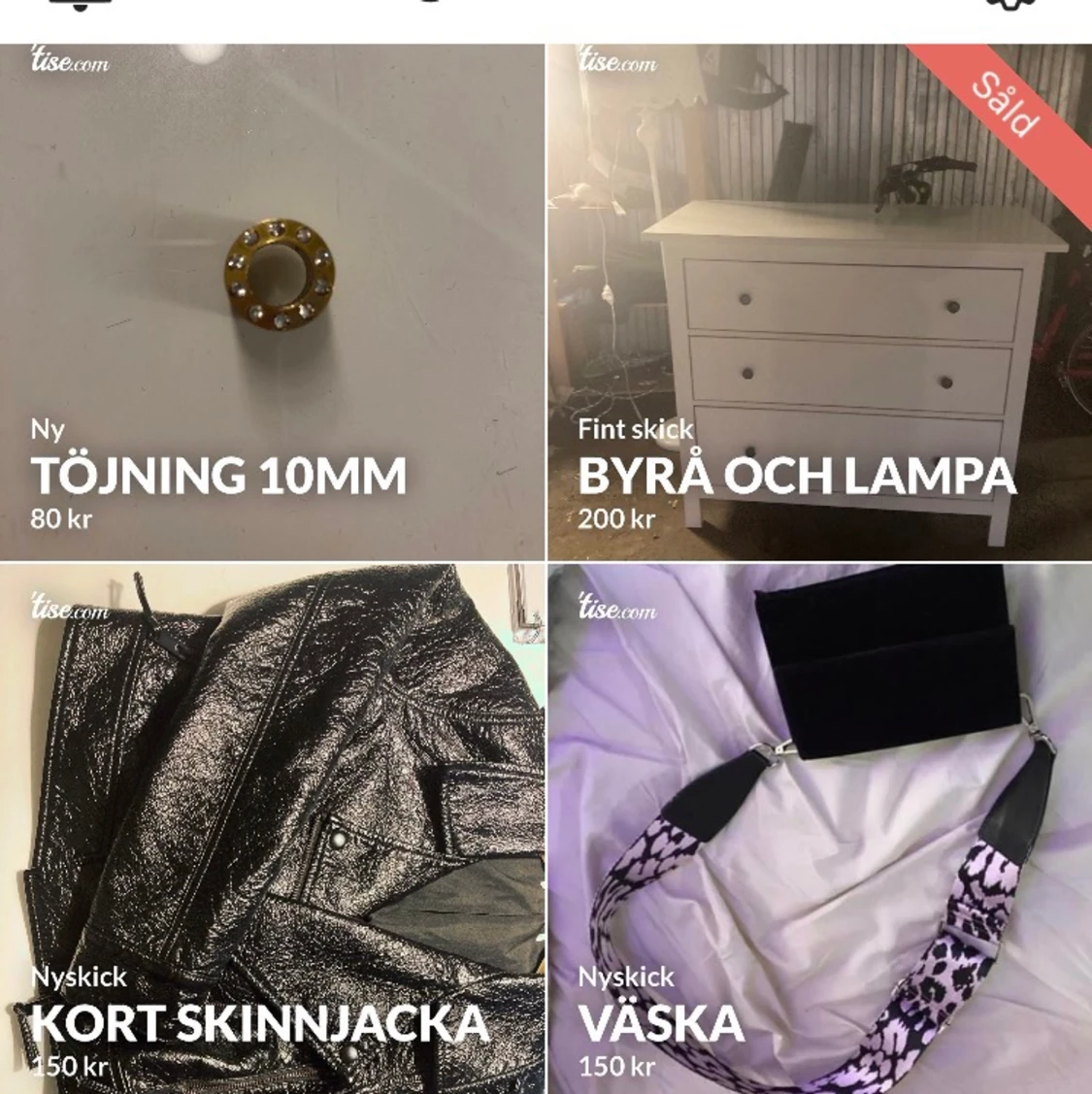The height and width of the screenshot is (1094, 1092).
Task: View the sold Byrå och lampa listing
Action: pos(819,301)
